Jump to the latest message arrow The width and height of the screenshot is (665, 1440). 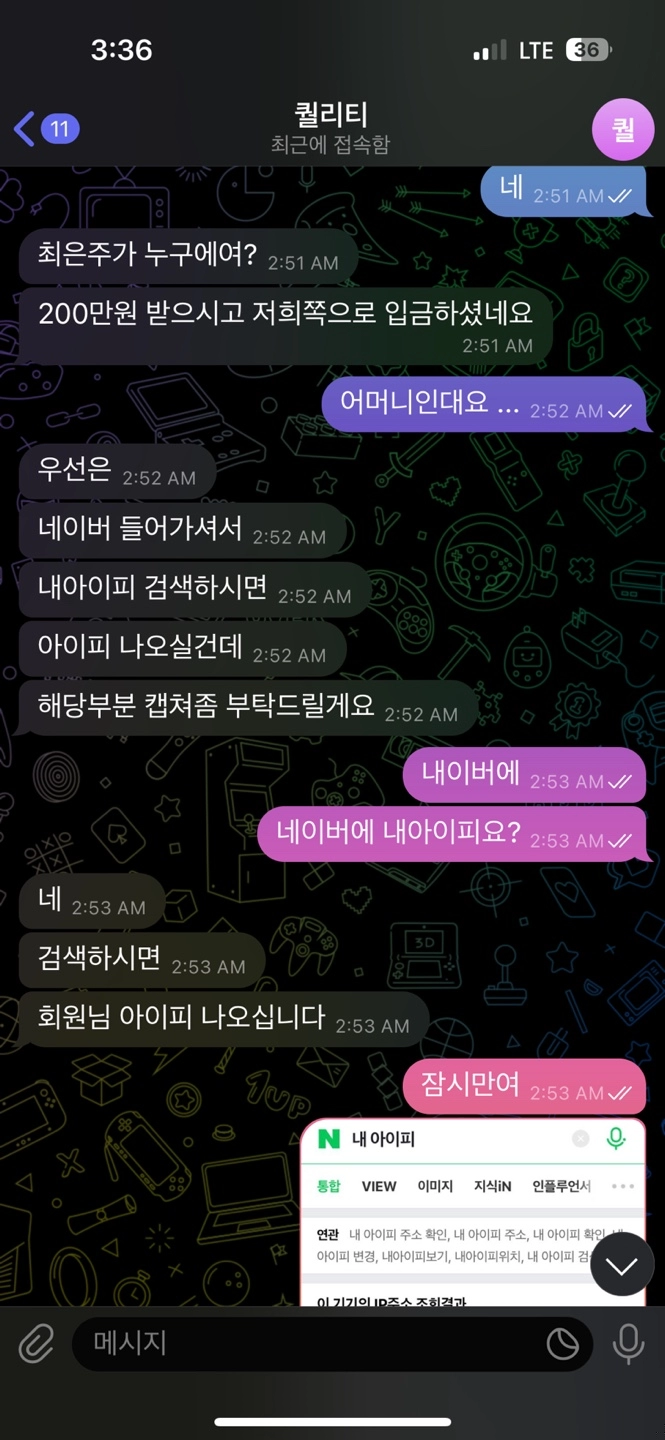coord(622,1265)
